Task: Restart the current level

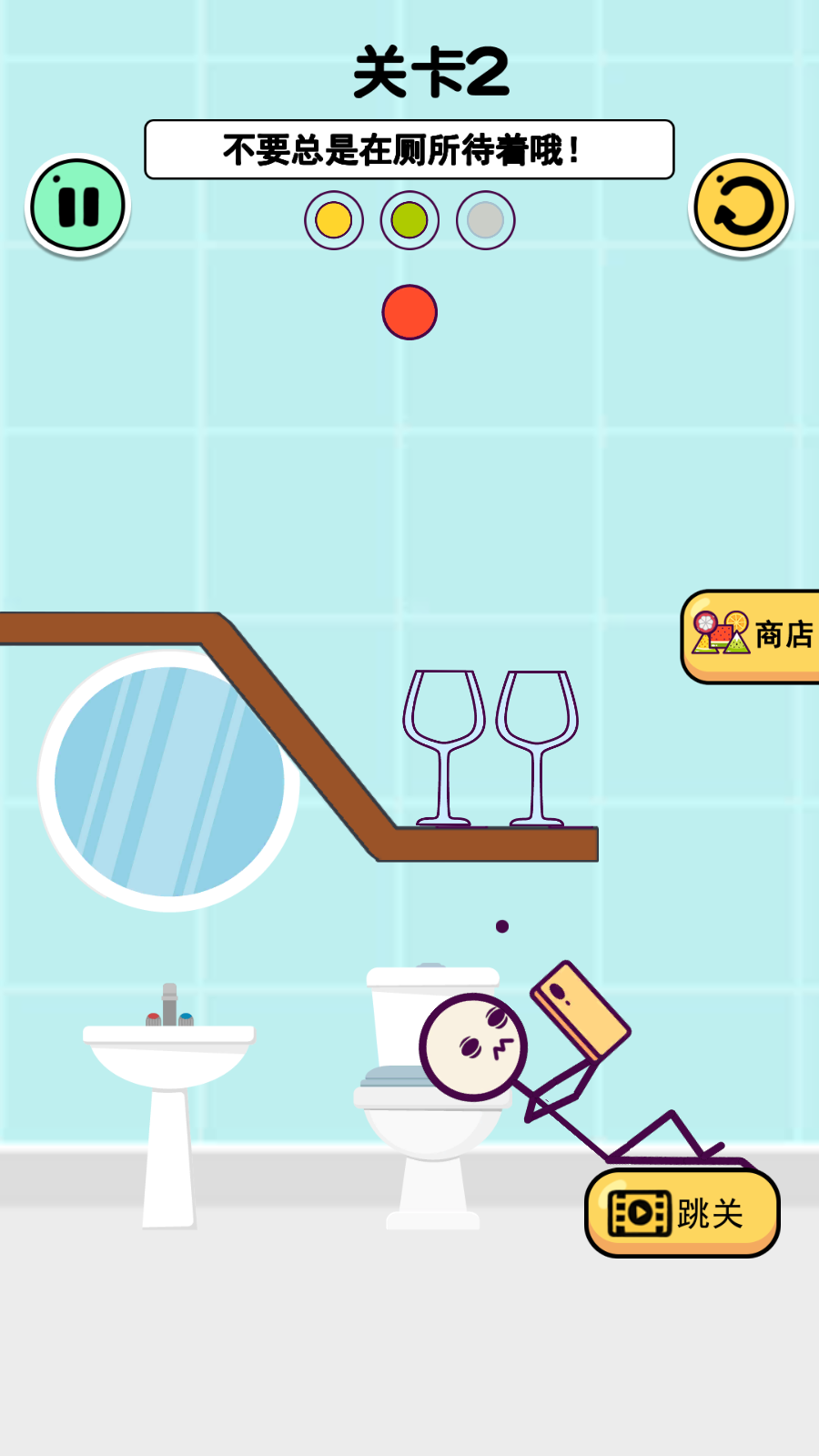Action: [741, 206]
